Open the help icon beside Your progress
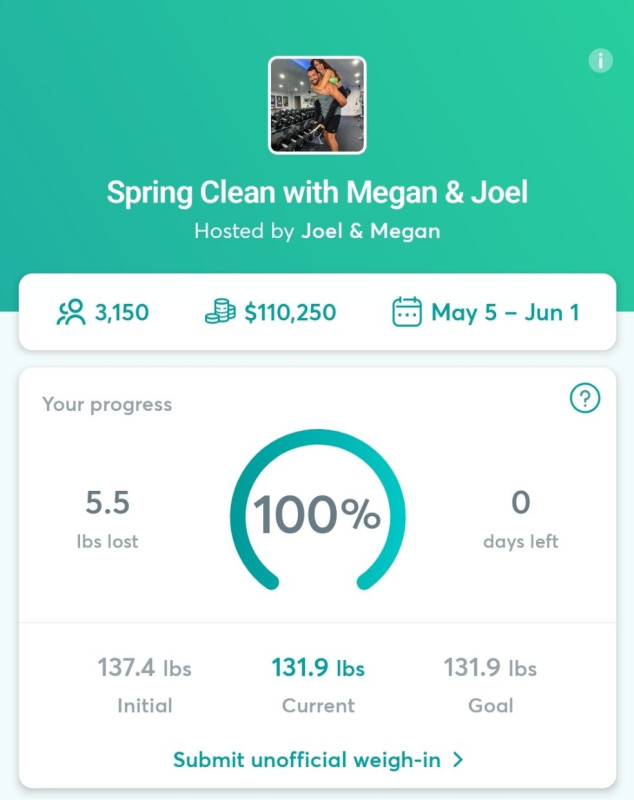The height and width of the screenshot is (800, 634). tap(585, 399)
